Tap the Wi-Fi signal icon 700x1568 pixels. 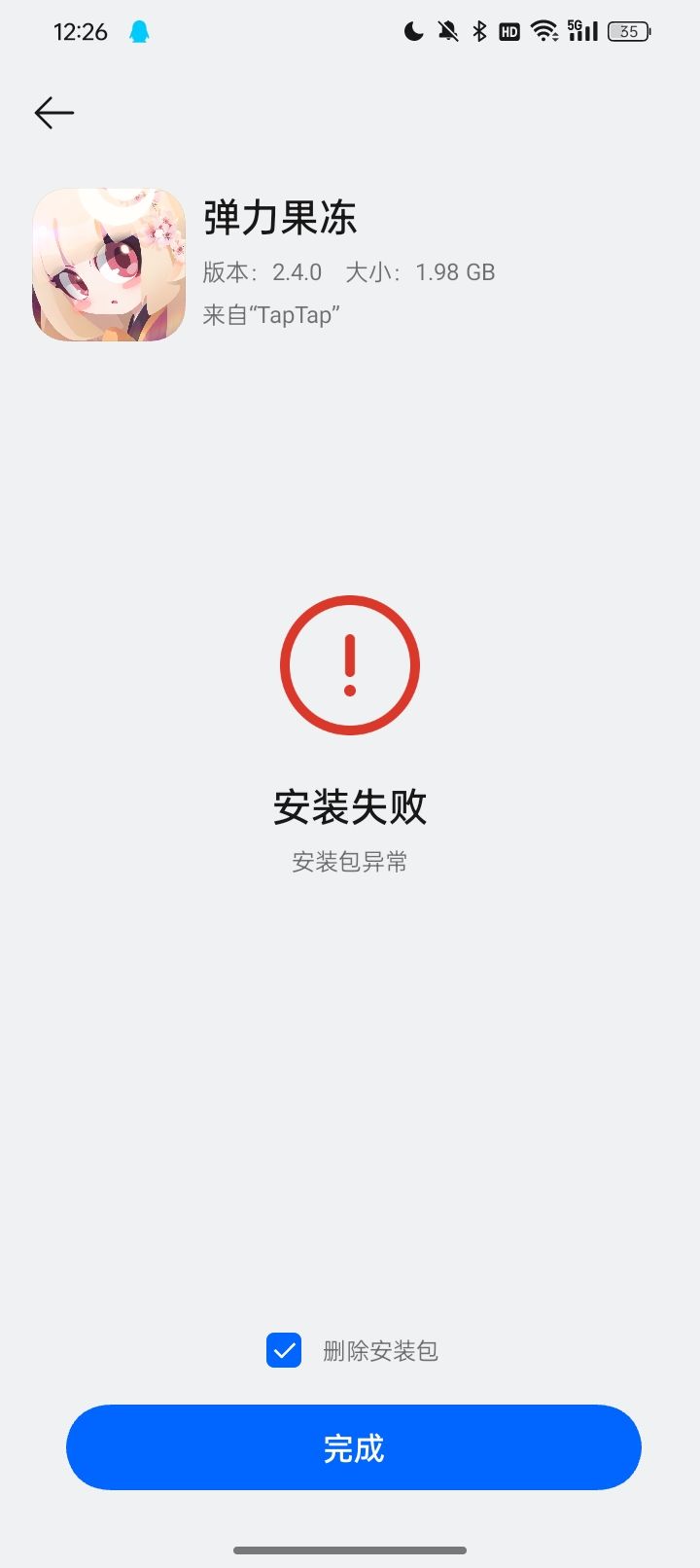[542, 31]
